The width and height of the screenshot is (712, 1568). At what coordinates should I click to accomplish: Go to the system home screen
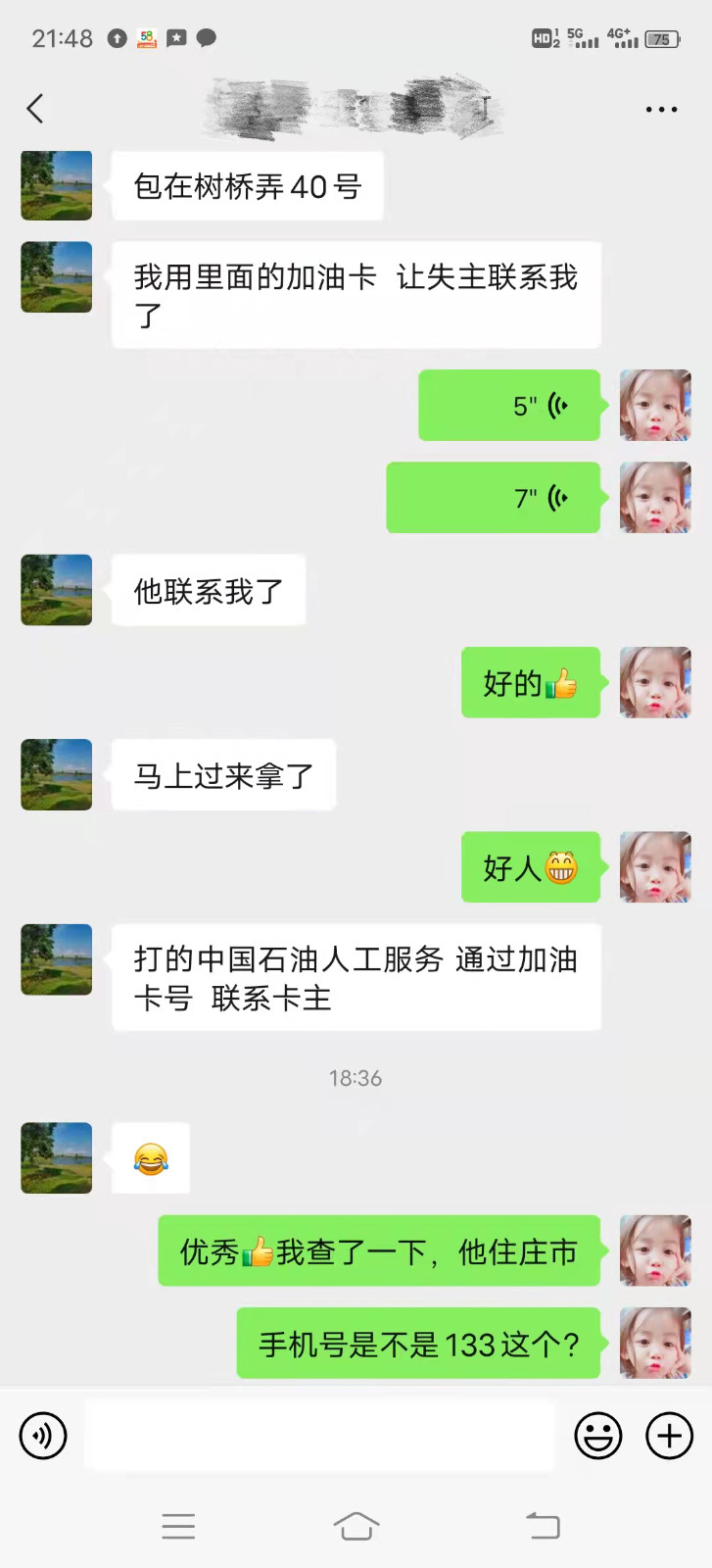(x=356, y=1526)
